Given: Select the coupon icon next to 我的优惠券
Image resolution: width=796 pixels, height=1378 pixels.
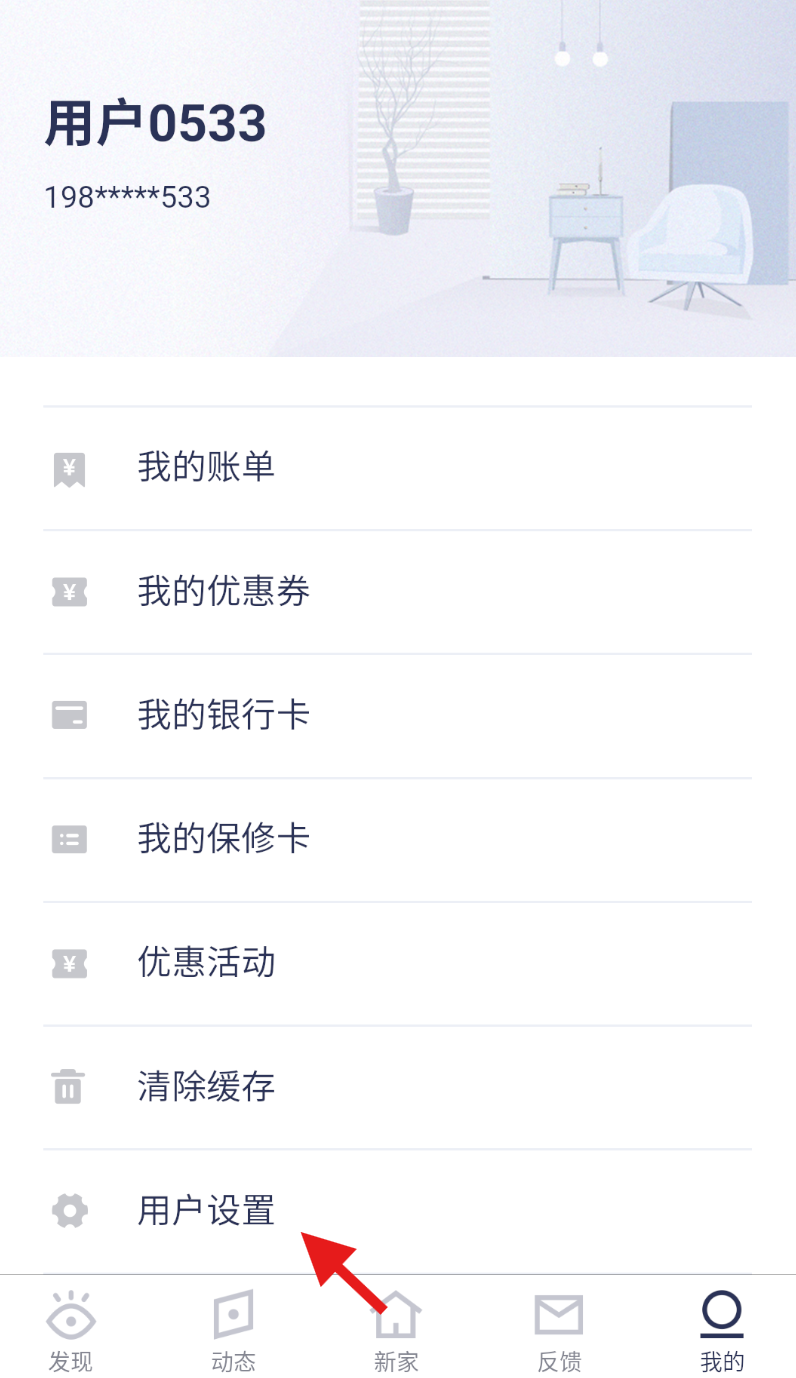Looking at the screenshot, I should pos(68,591).
